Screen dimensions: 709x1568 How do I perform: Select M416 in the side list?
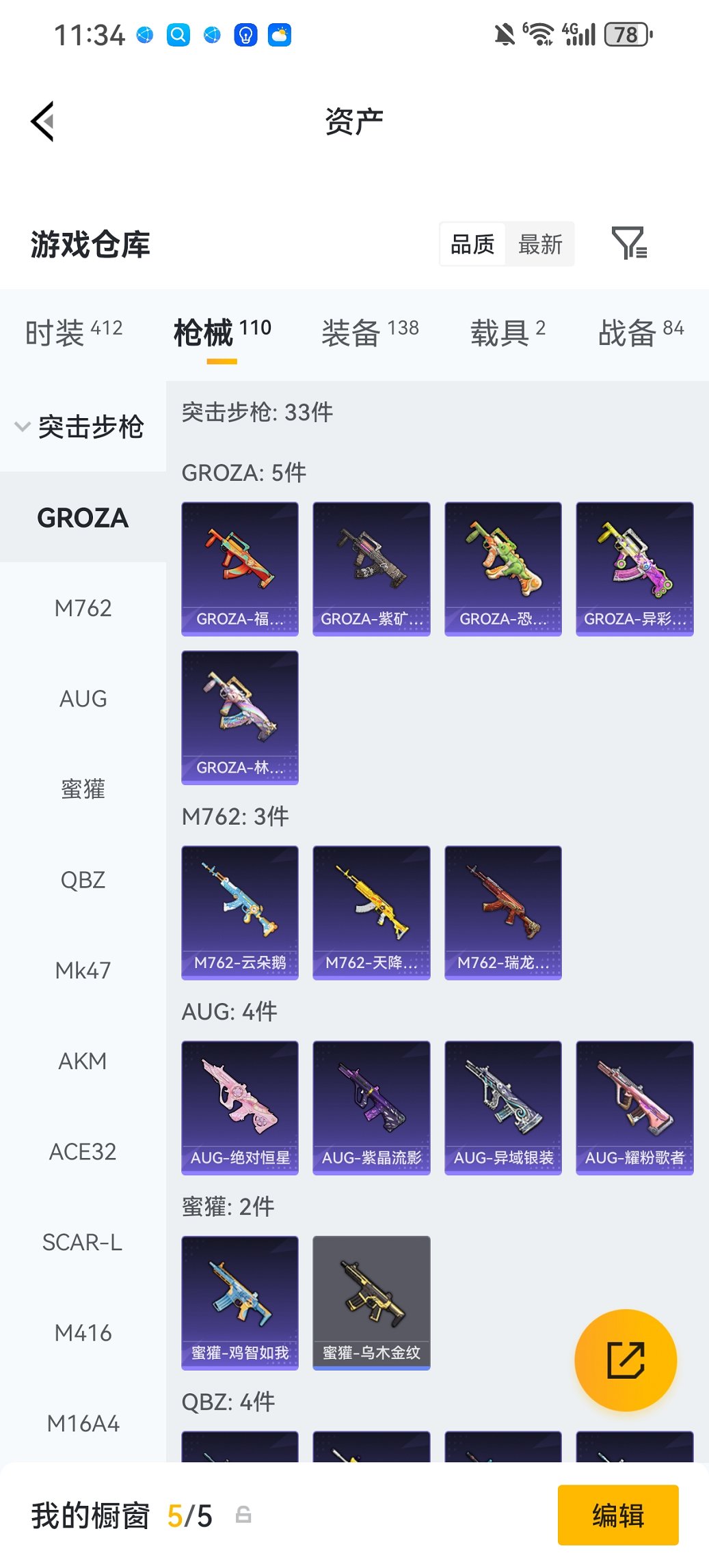click(x=83, y=1333)
